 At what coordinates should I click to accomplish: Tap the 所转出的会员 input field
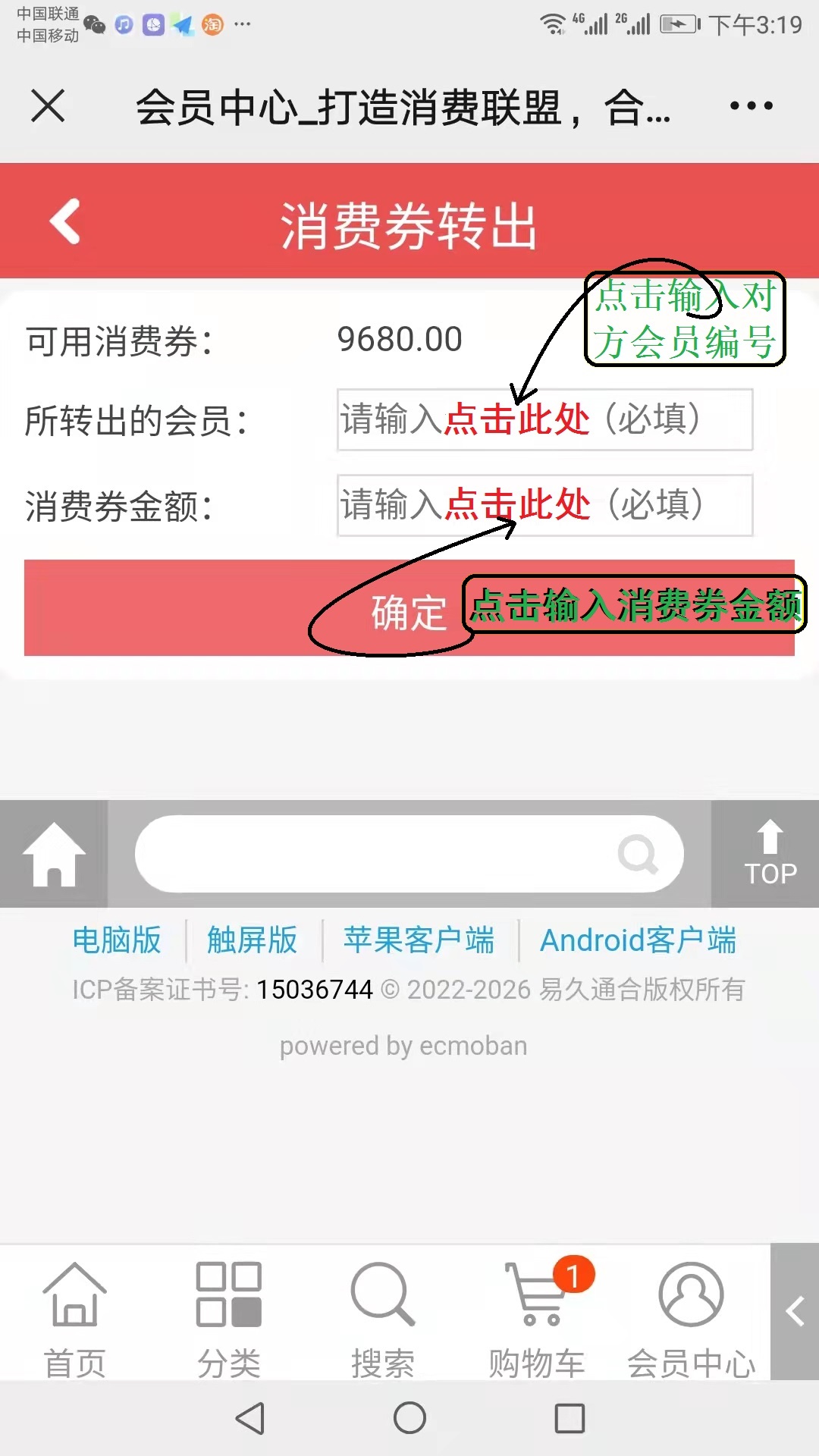pos(544,419)
